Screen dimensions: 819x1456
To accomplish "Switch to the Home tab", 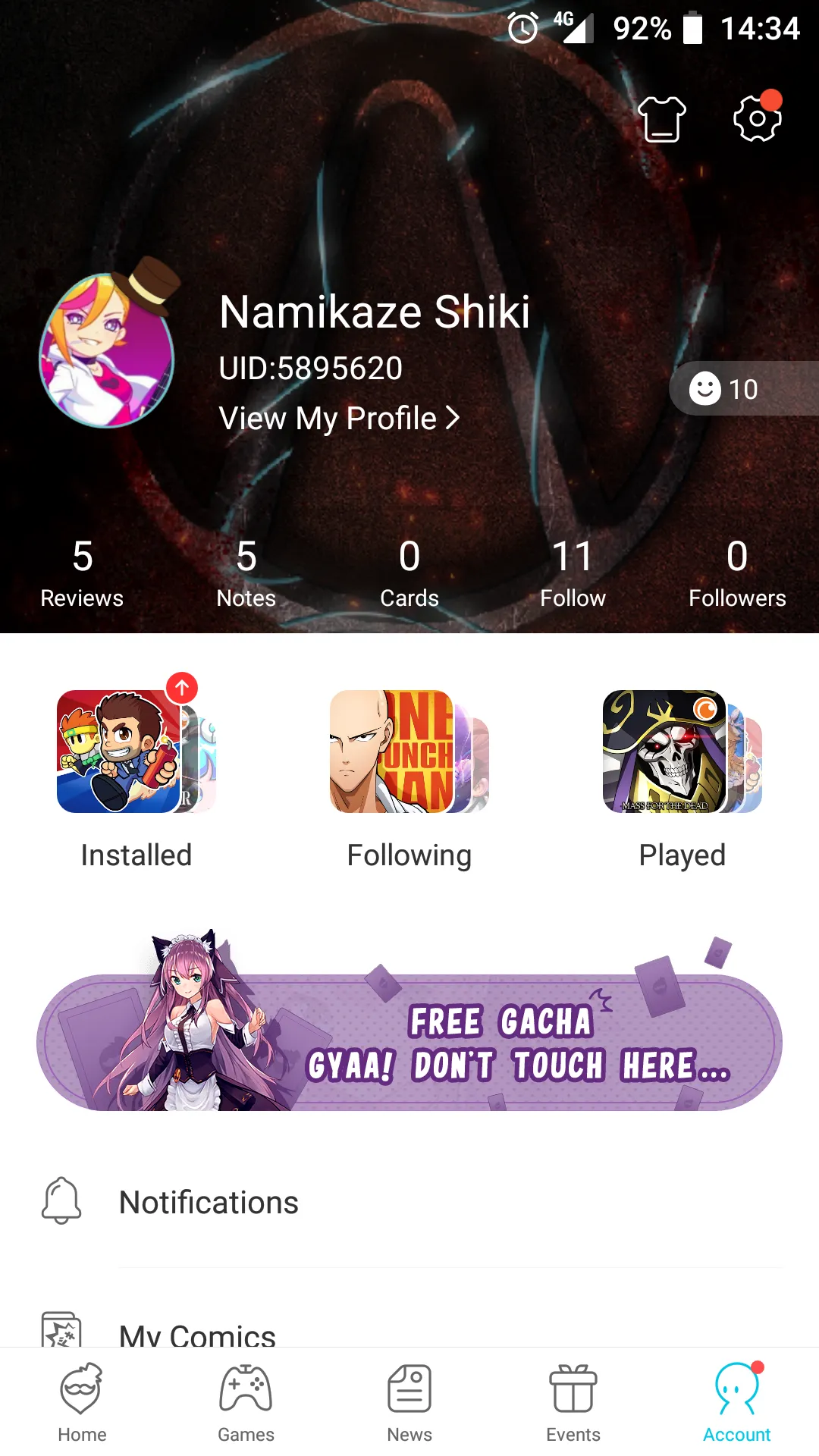I will pos(82,1403).
